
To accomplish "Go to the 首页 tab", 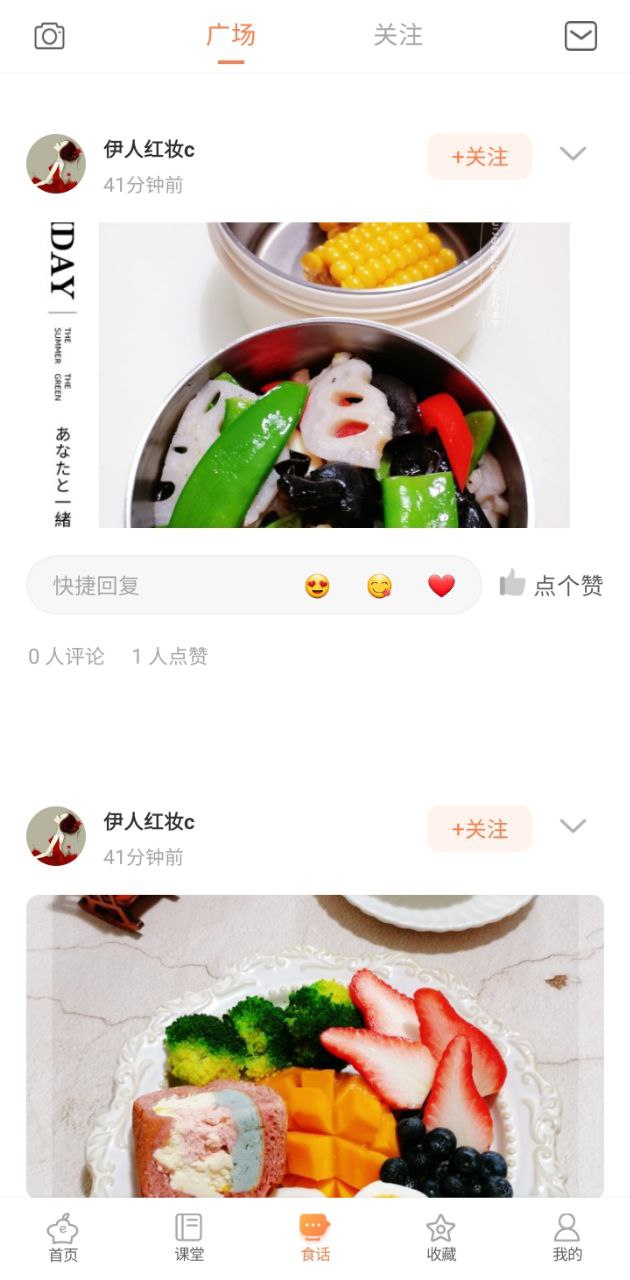I will pyautogui.click(x=63, y=1238).
